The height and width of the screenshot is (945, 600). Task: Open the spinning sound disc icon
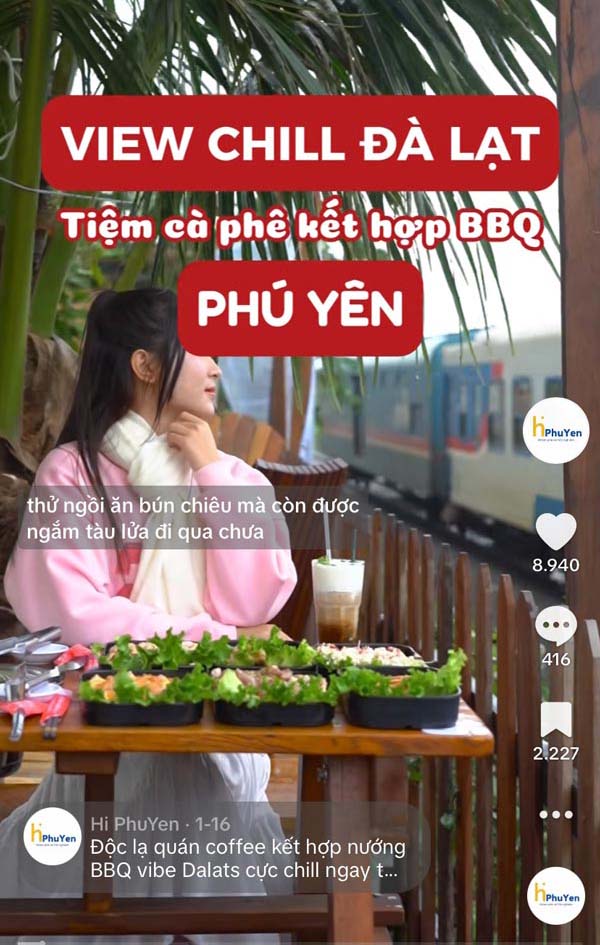point(556,895)
